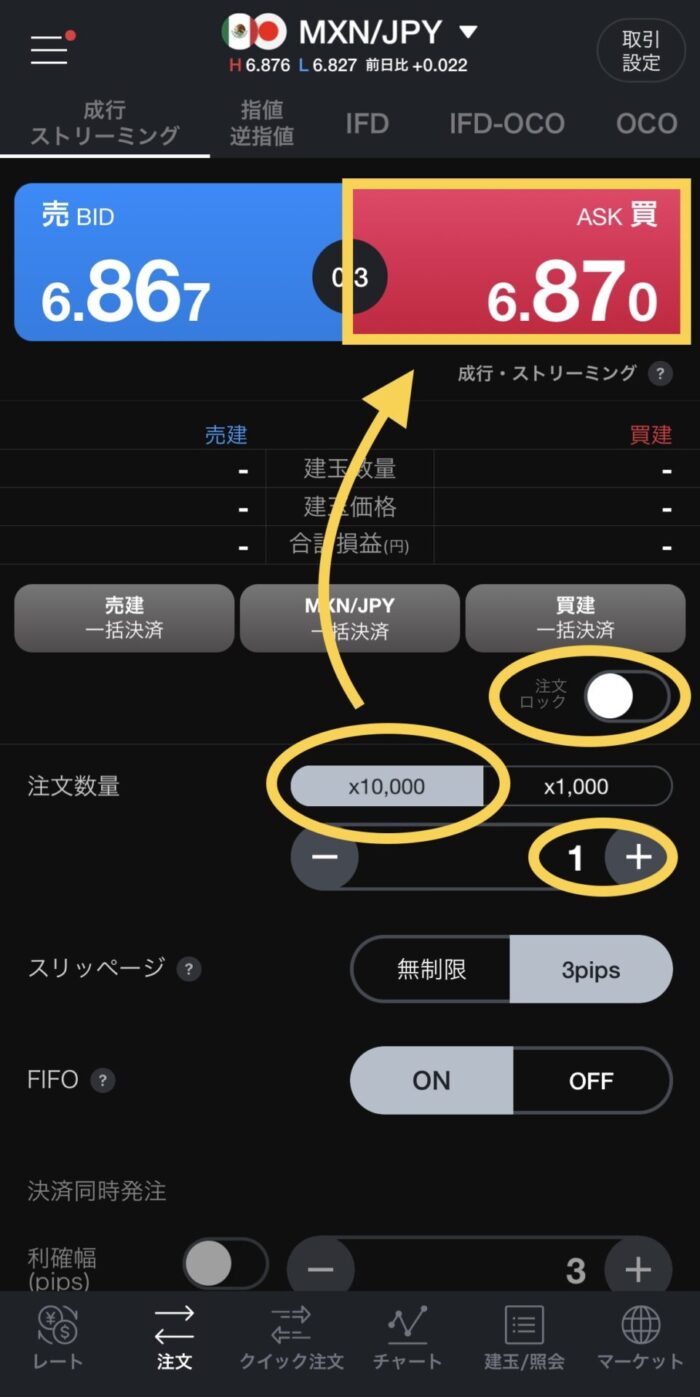Switch to the 指値 逆指値 tab
Screen dimensions: 700x1397
coord(261,123)
